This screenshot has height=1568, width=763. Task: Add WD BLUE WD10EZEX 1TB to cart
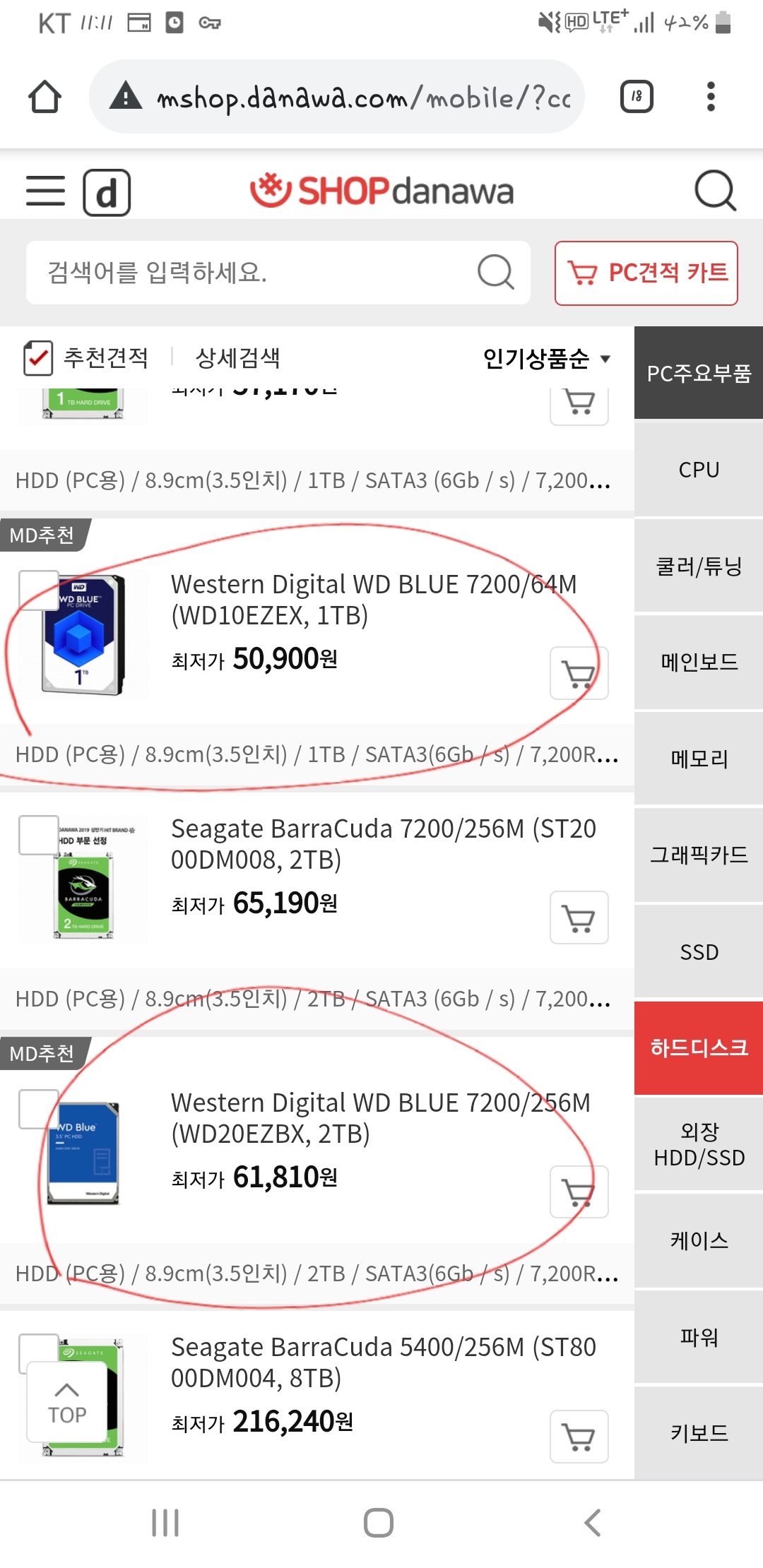[x=579, y=673]
